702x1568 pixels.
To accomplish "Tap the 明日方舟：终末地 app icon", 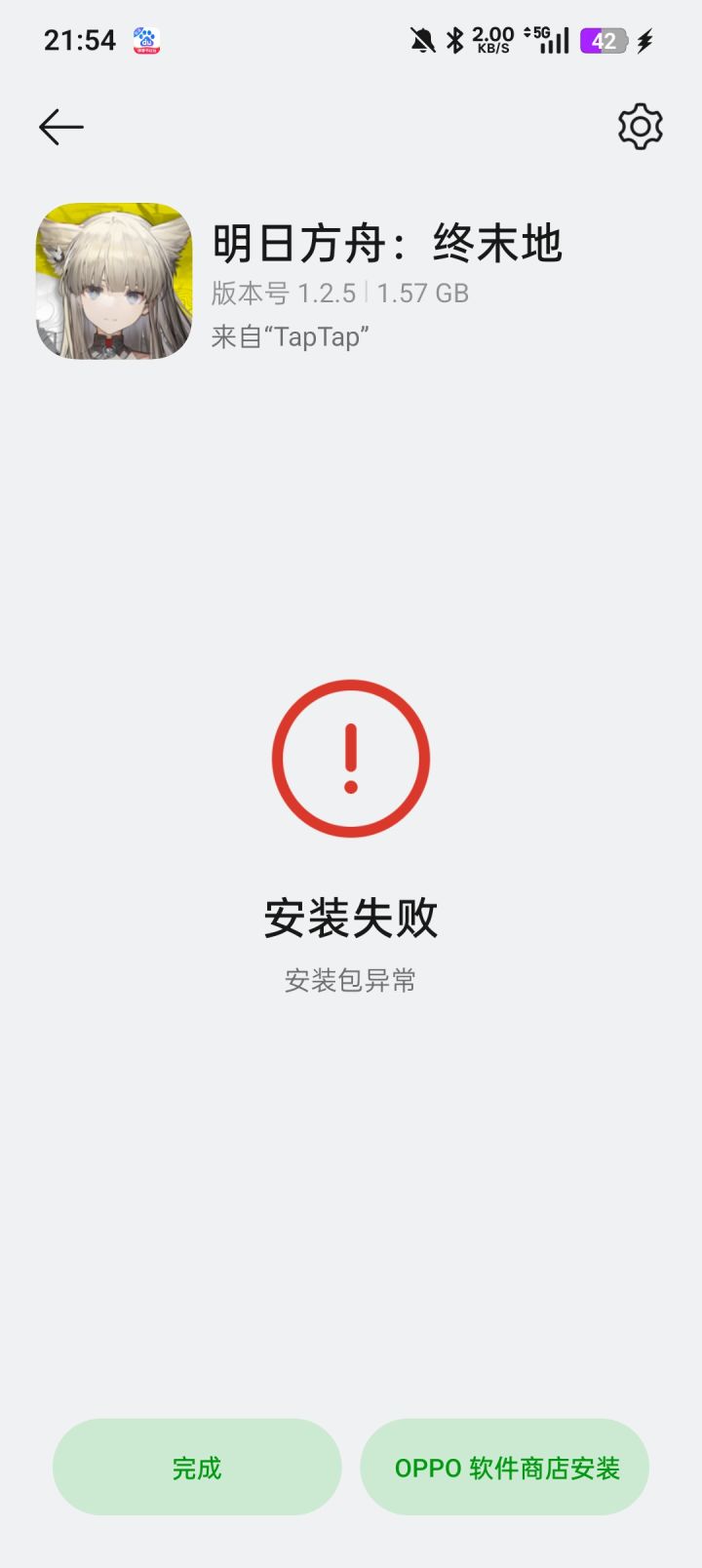I will pos(113,281).
